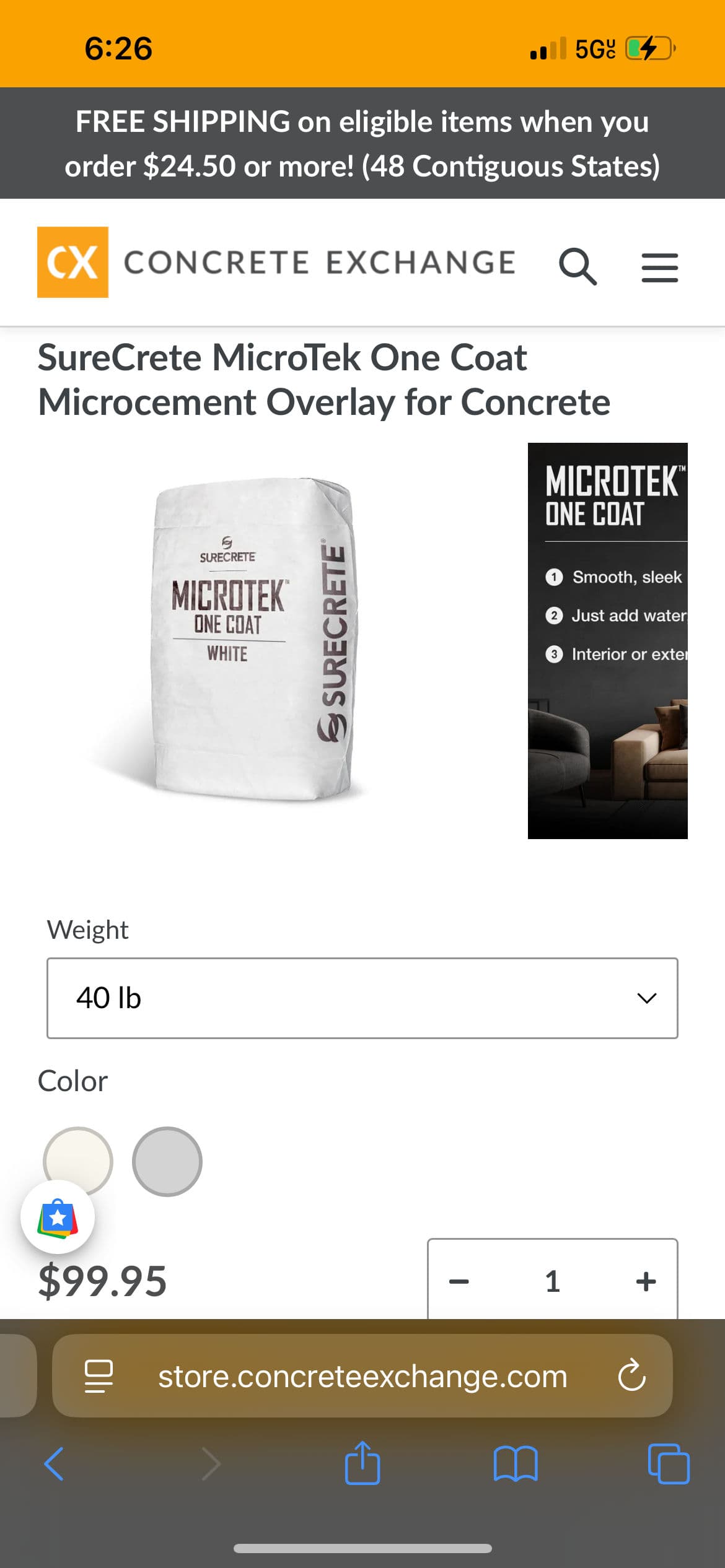Show open Safari tabs

(x=669, y=1464)
